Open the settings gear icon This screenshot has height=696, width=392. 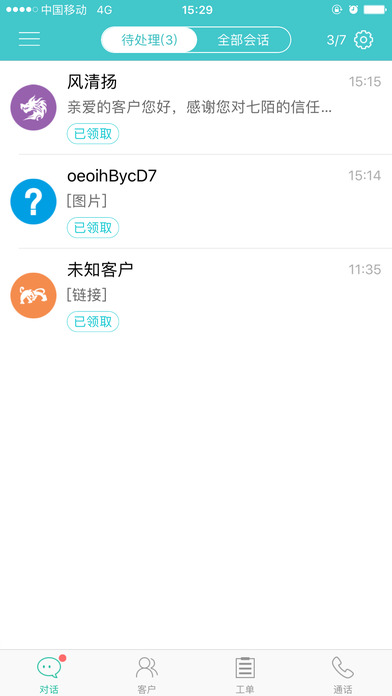(364, 40)
